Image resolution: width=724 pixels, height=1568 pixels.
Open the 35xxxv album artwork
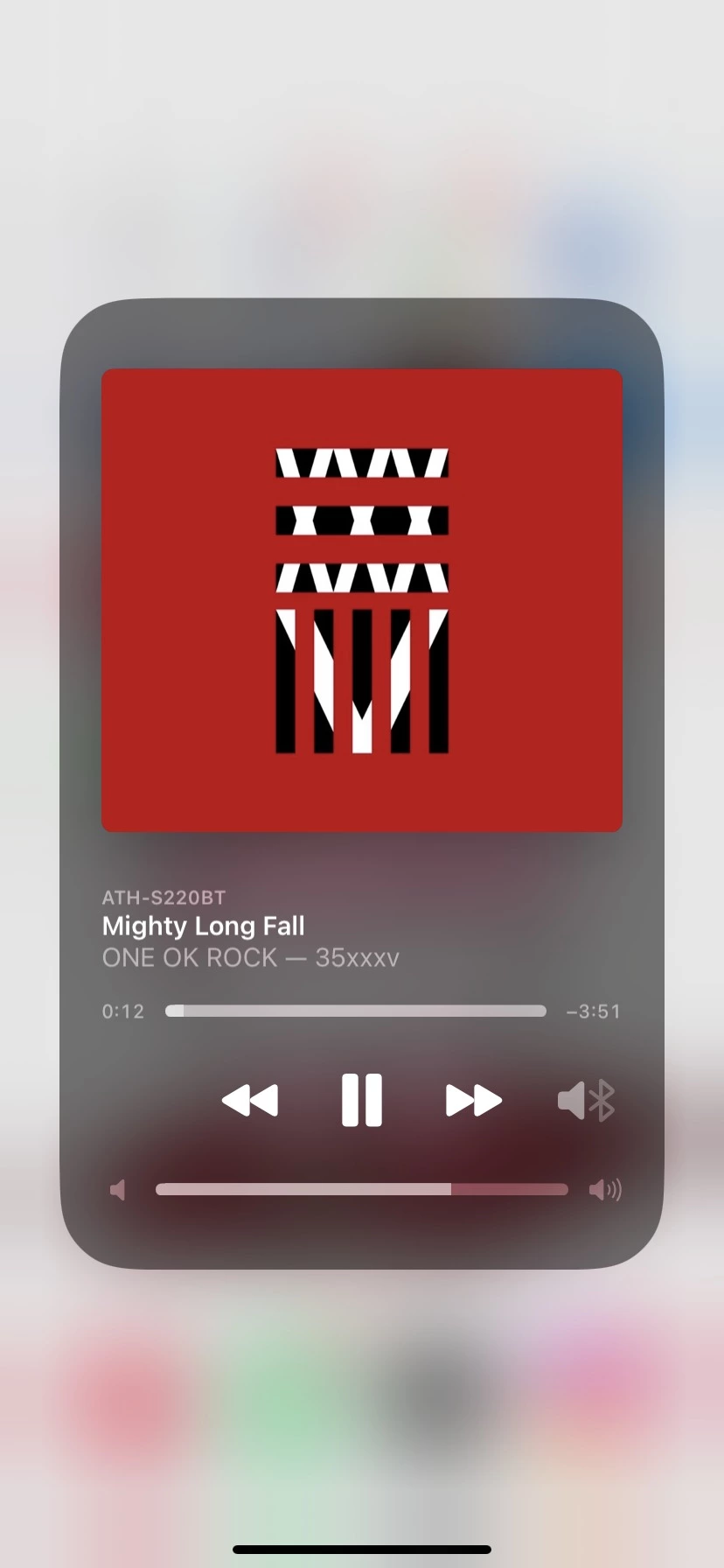(361, 600)
